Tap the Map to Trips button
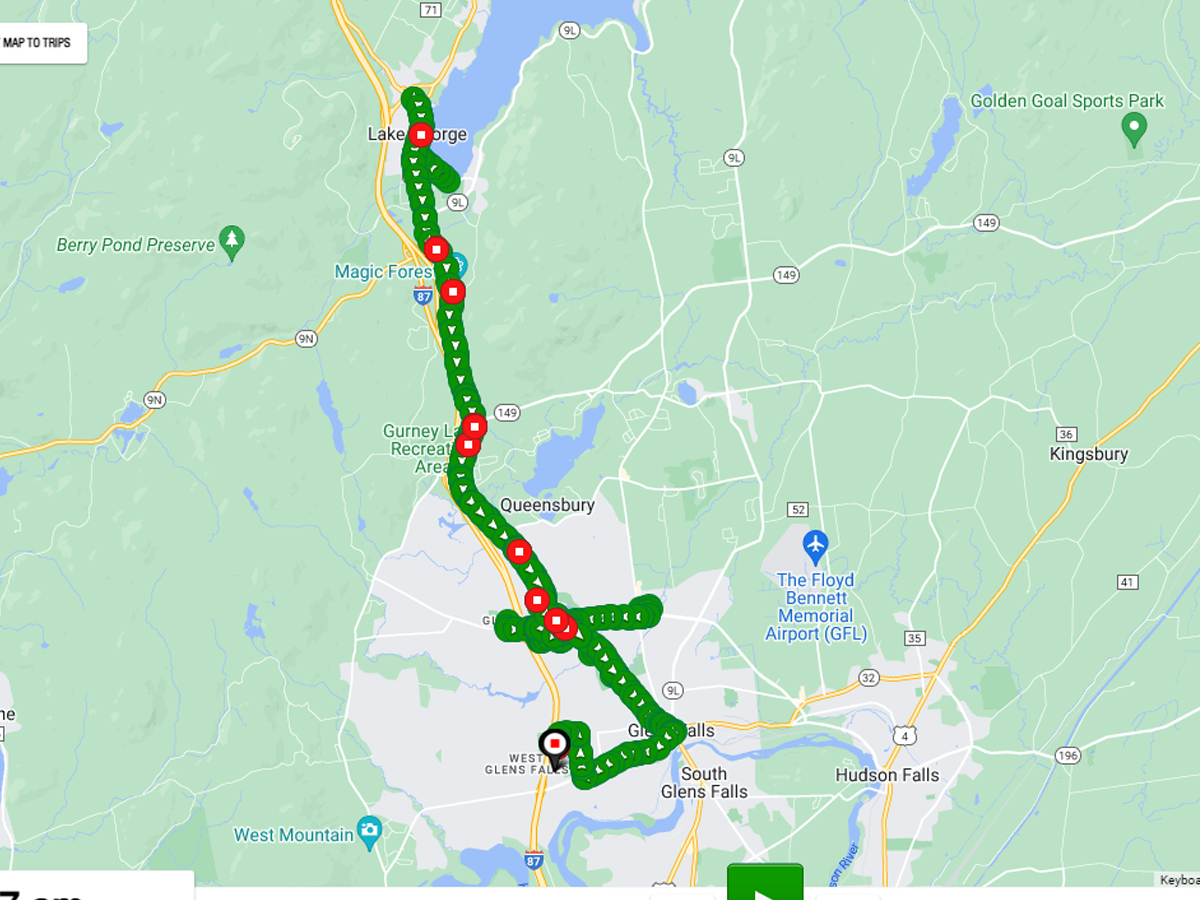The image size is (1200, 900). click(42, 43)
